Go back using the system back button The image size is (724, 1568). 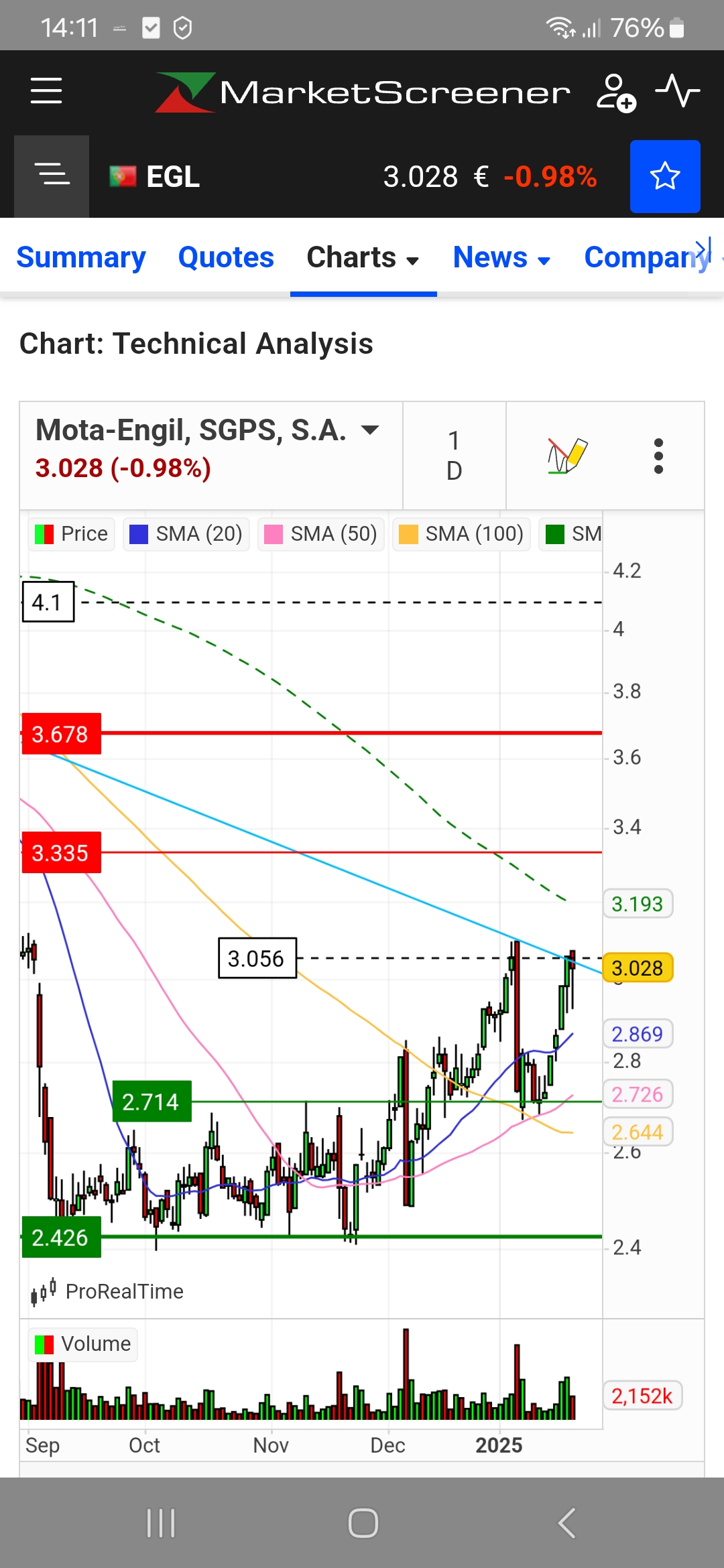(x=566, y=1522)
